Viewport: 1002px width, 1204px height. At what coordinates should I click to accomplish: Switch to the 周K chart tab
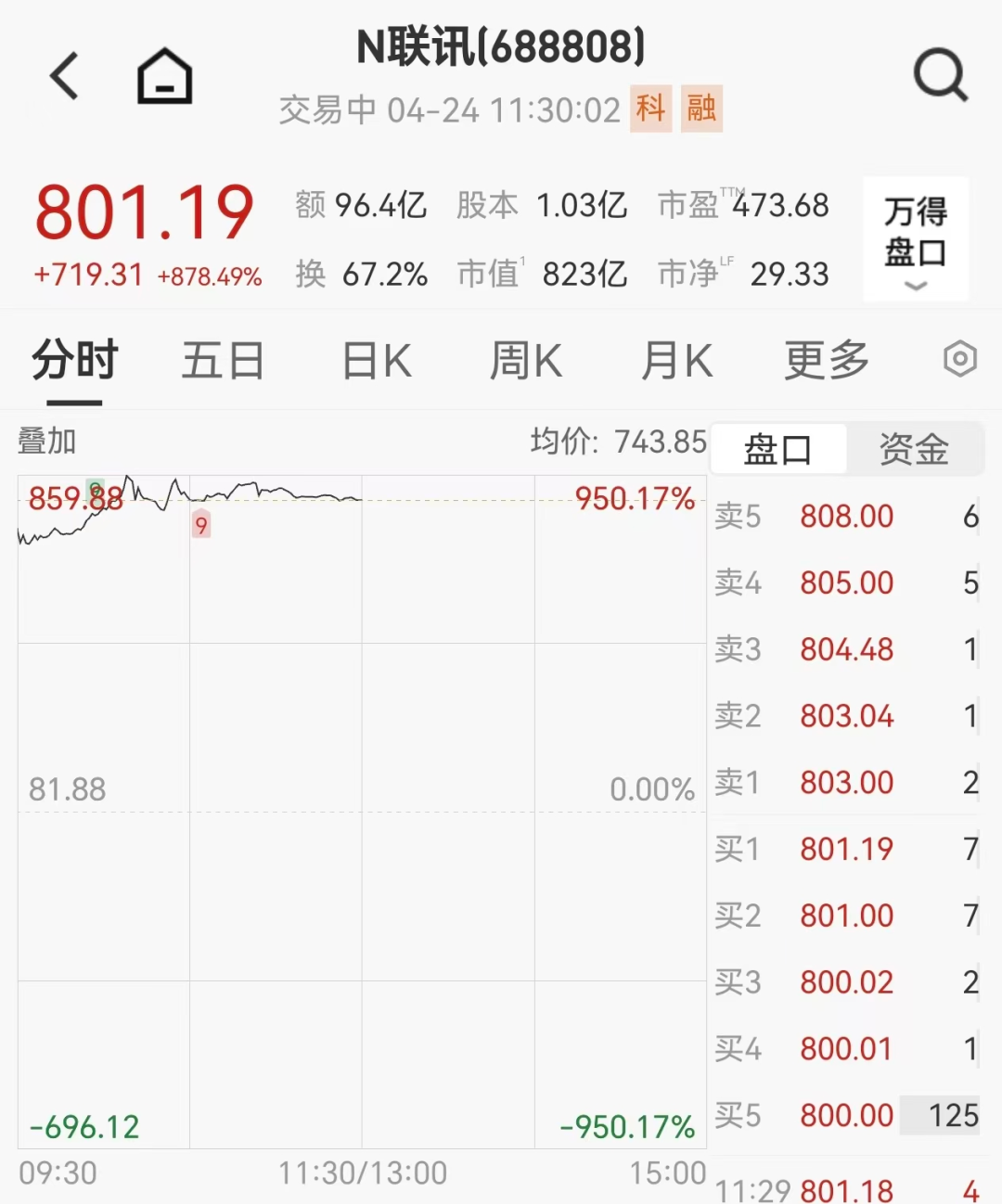click(525, 361)
